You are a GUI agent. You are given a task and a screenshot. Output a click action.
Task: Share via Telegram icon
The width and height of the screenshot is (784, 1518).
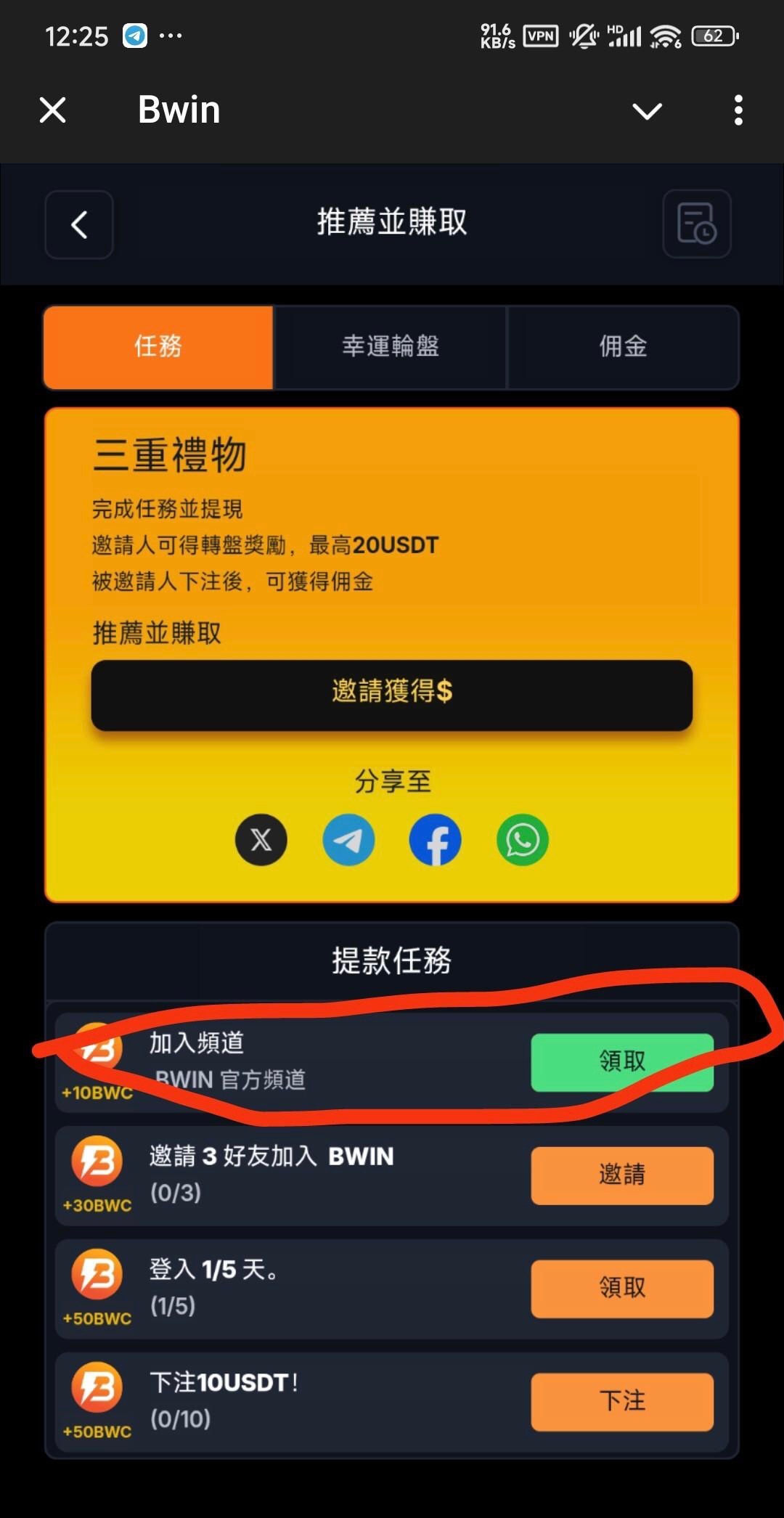pyautogui.click(x=348, y=840)
